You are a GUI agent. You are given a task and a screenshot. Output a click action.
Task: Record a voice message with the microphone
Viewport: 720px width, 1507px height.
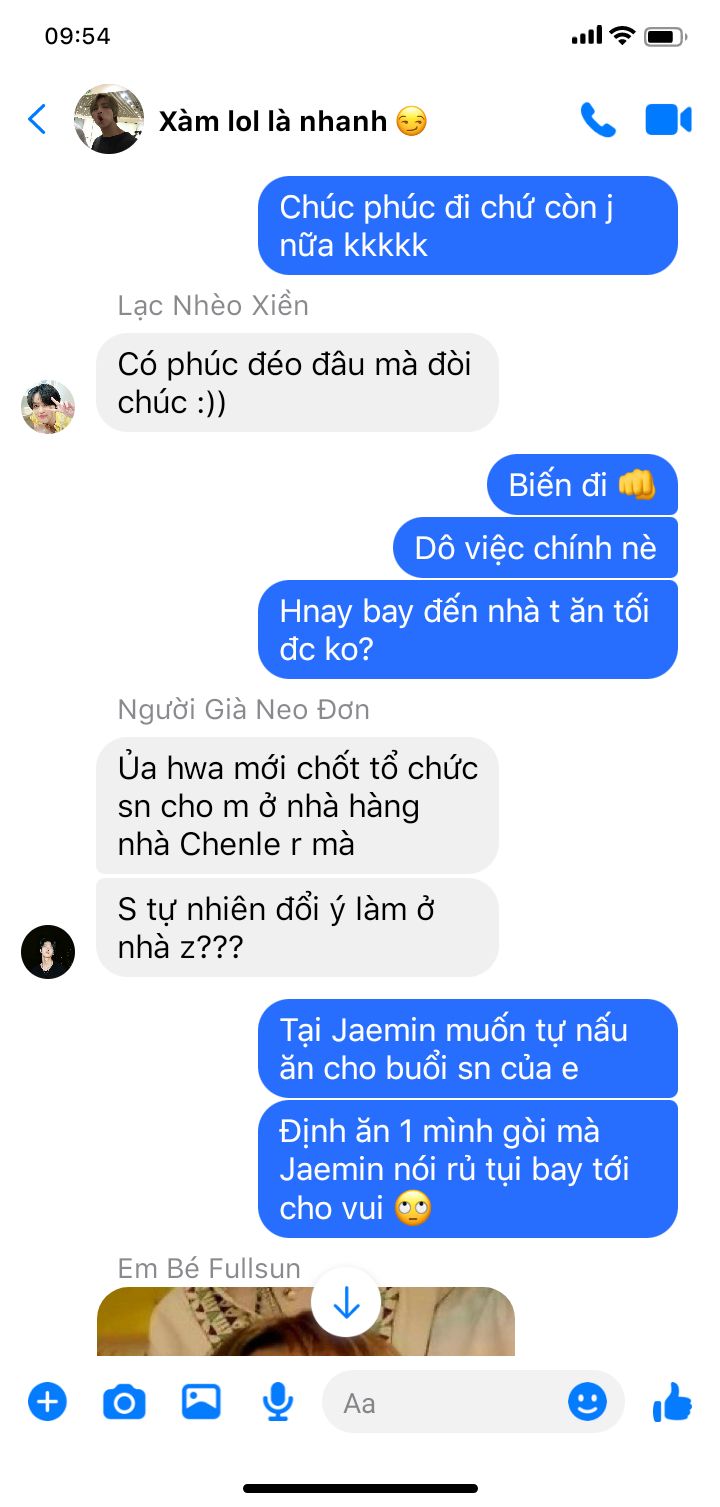tap(278, 1402)
